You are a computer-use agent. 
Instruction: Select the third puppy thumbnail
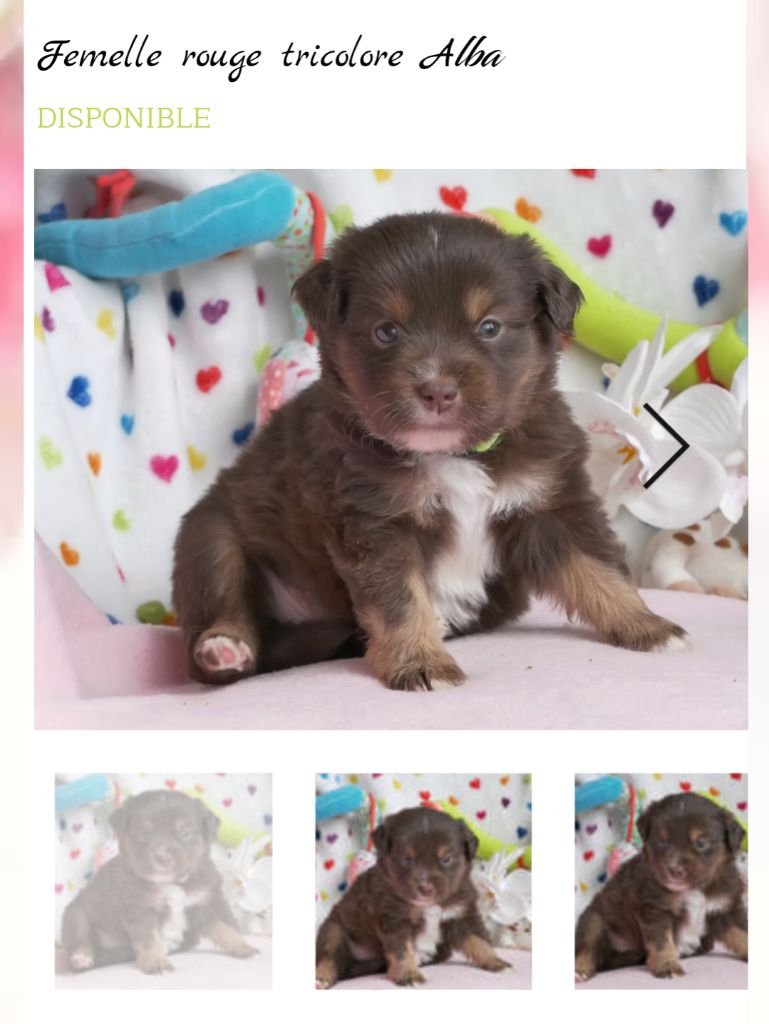tap(661, 881)
